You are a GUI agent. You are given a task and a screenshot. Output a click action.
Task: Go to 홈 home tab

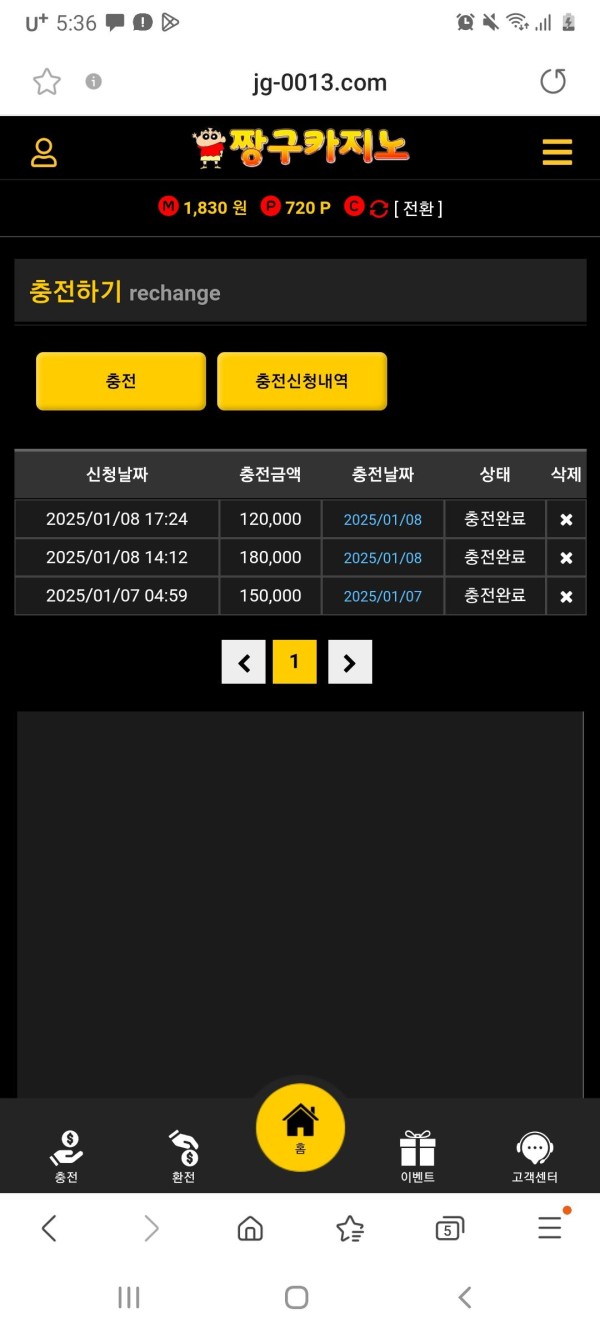coord(300,1128)
